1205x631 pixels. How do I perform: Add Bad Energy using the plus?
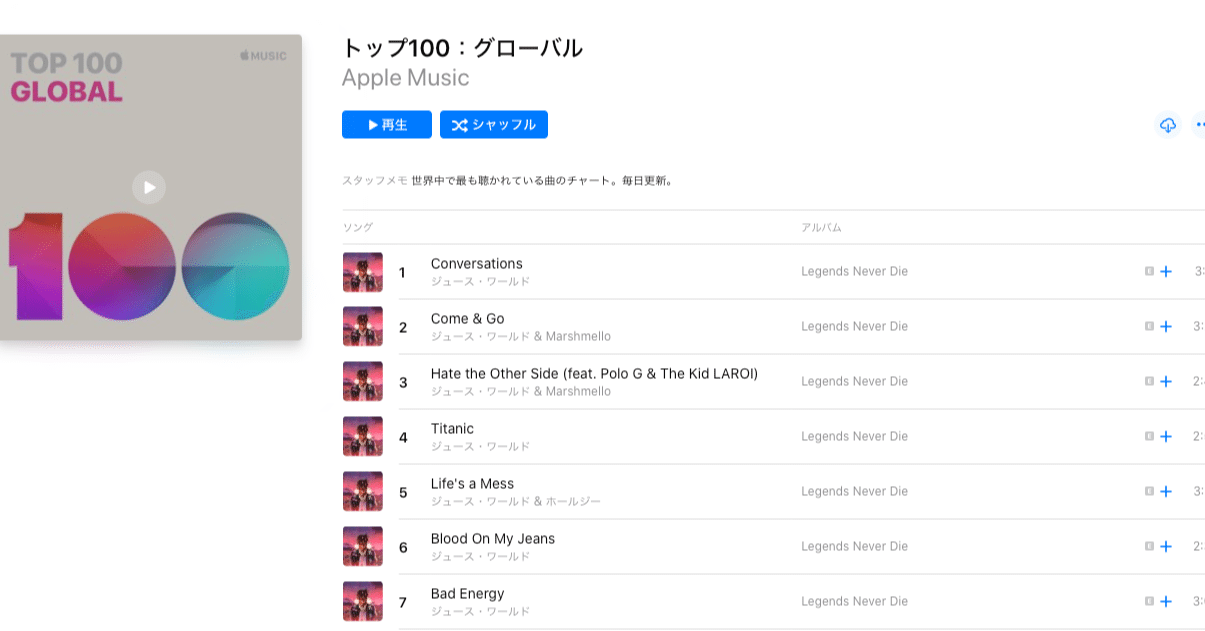(x=1165, y=602)
